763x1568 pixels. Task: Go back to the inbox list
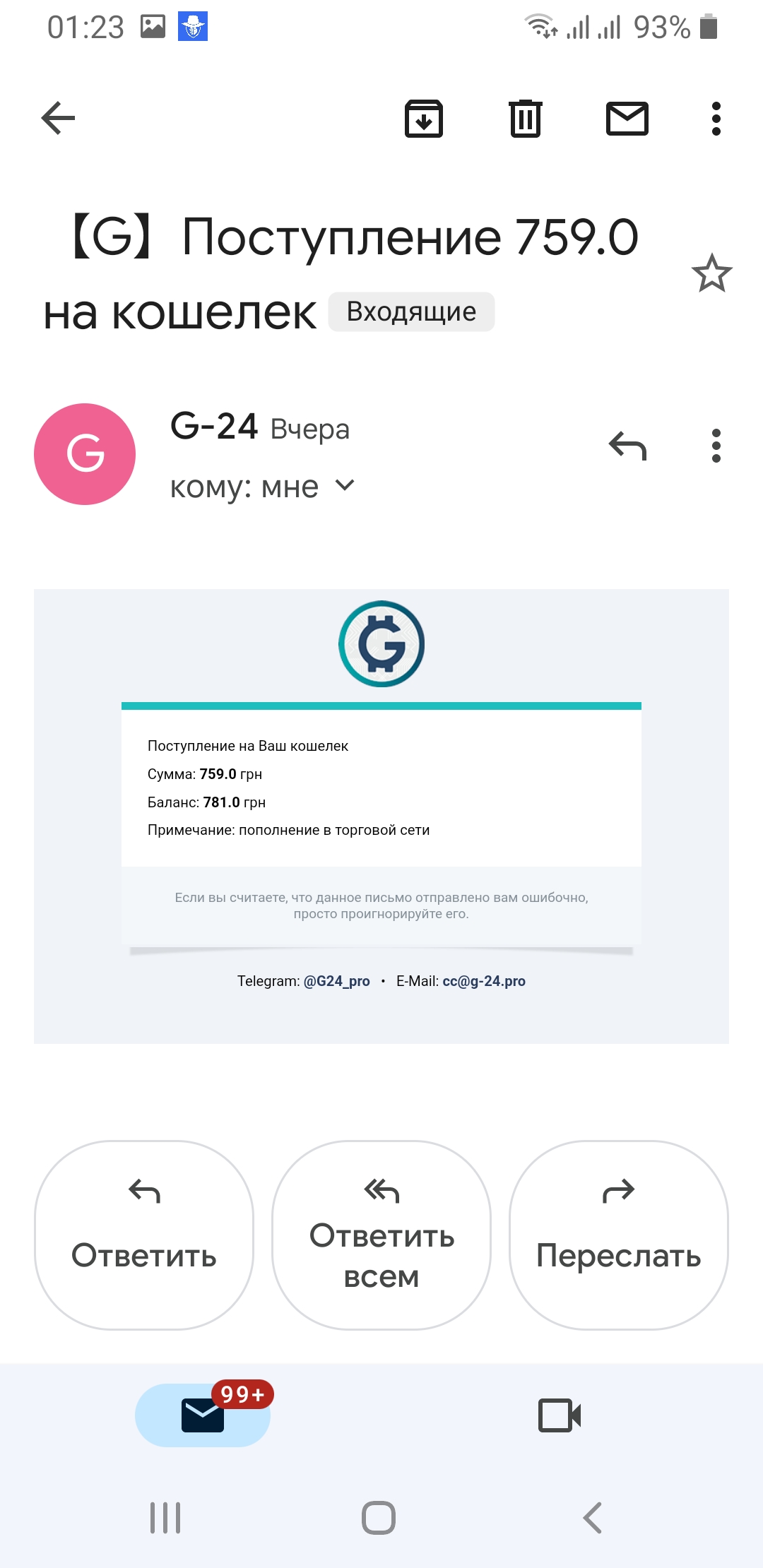[x=58, y=118]
